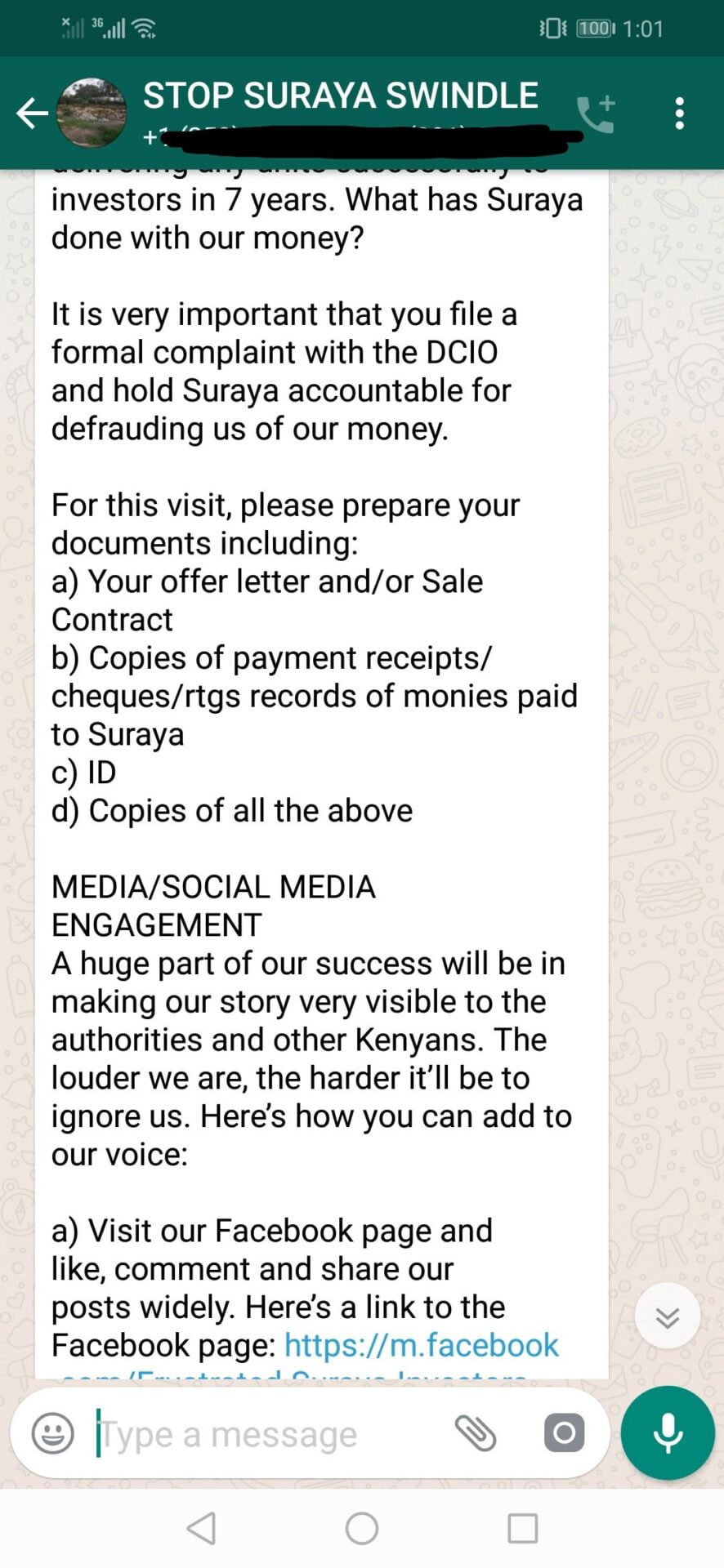
Task: Record a voice message
Action: (668, 1432)
